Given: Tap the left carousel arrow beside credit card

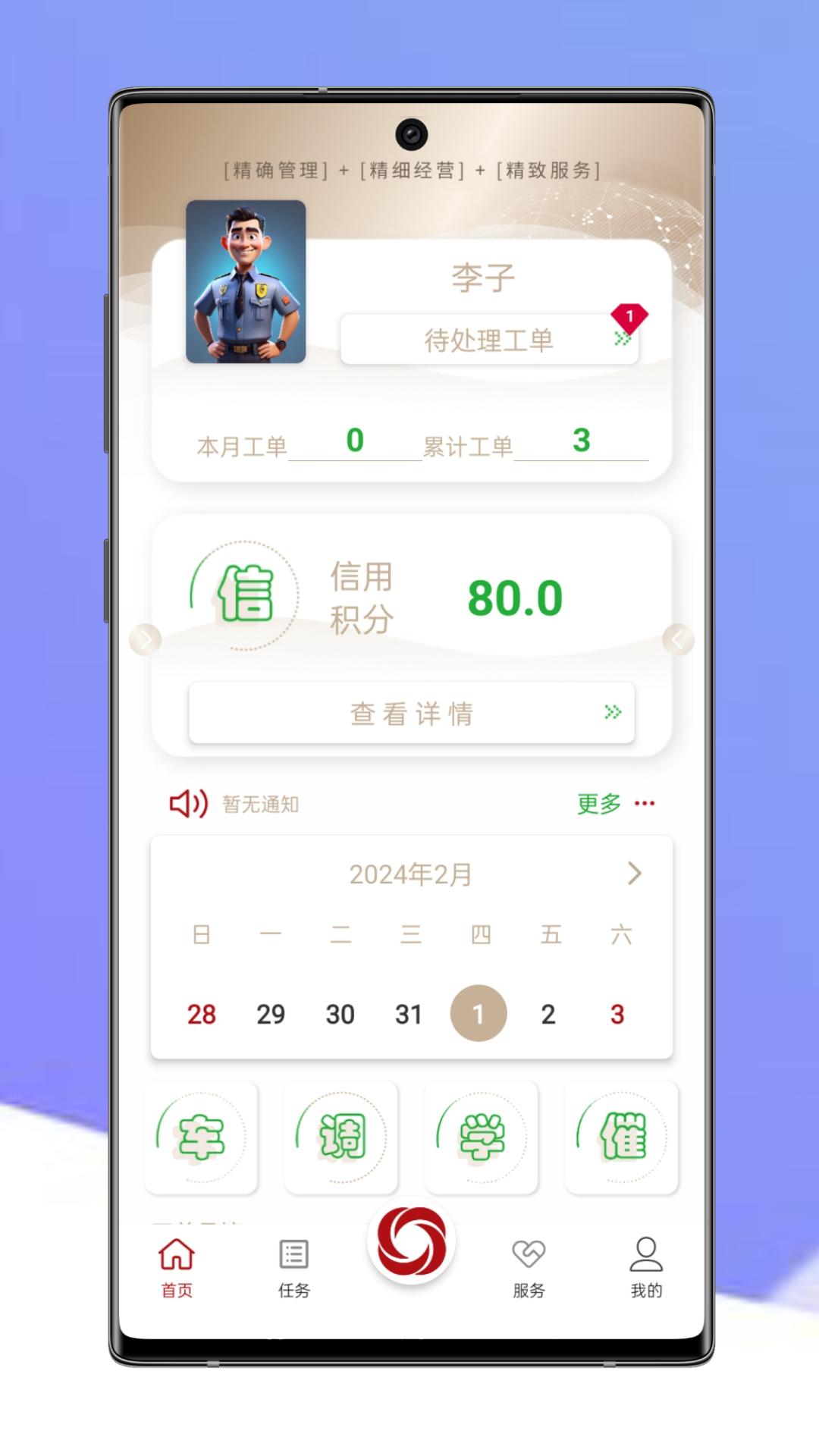Looking at the screenshot, I should click(x=145, y=639).
